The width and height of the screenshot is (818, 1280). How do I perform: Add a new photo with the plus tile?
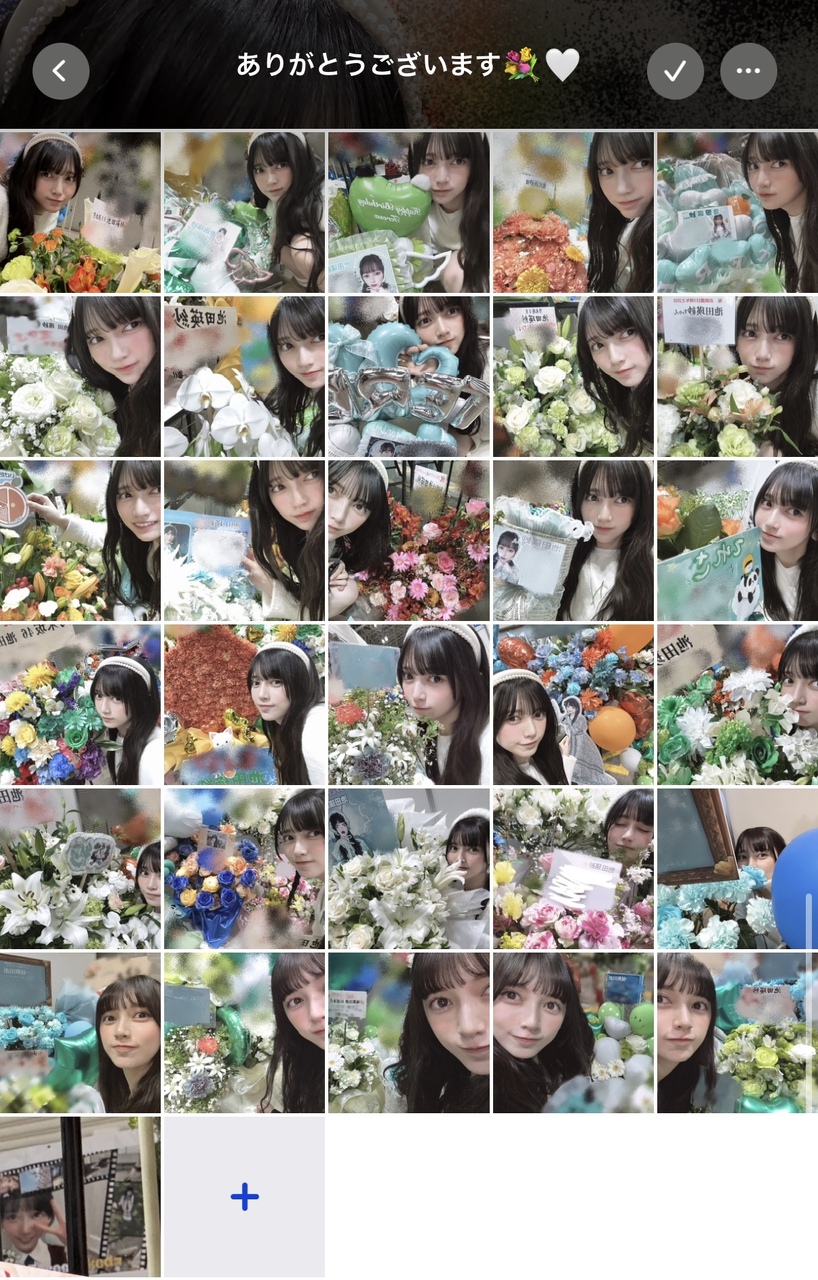pyautogui.click(x=244, y=1196)
